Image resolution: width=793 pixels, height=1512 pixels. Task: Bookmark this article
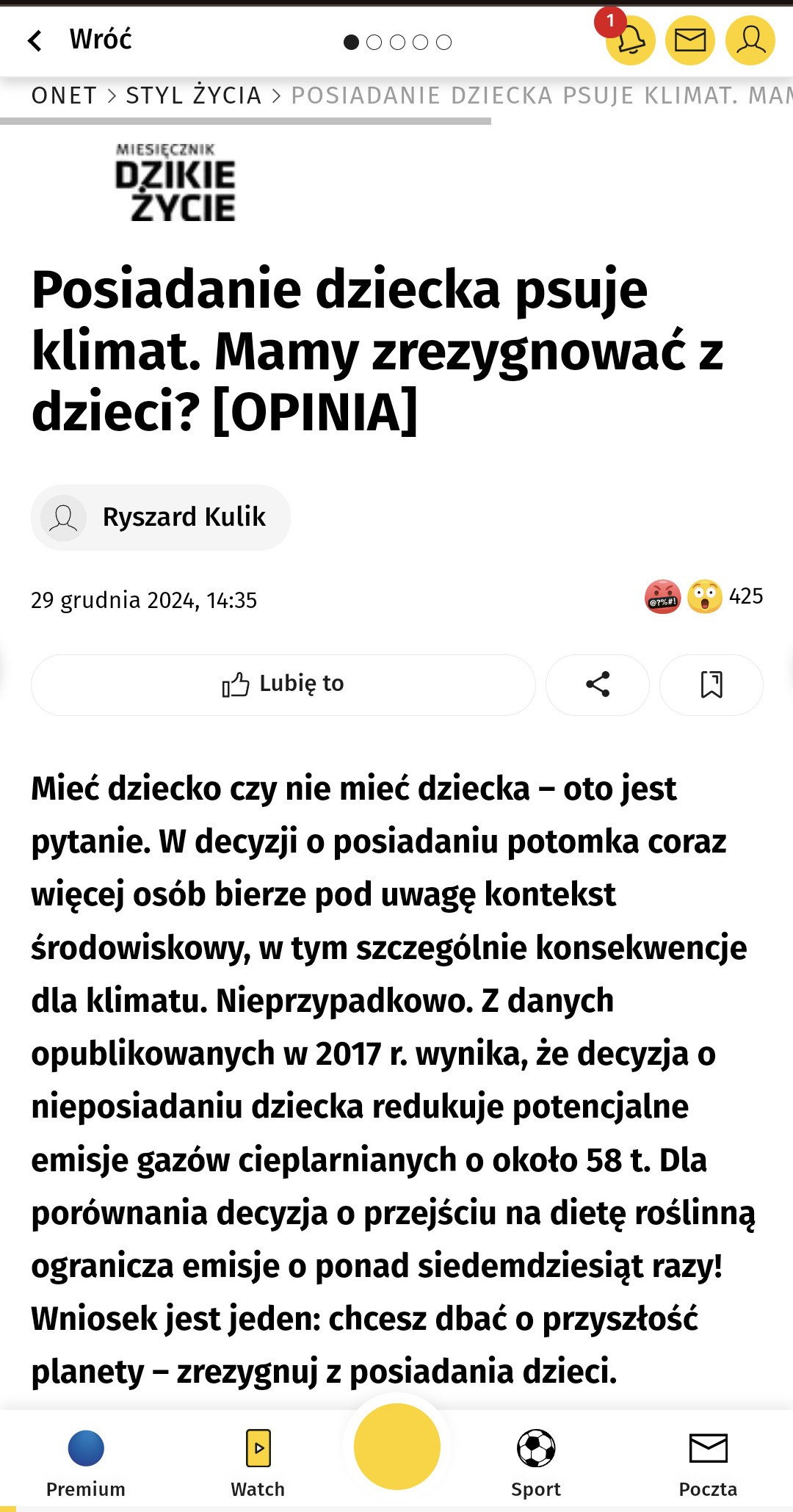(711, 684)
